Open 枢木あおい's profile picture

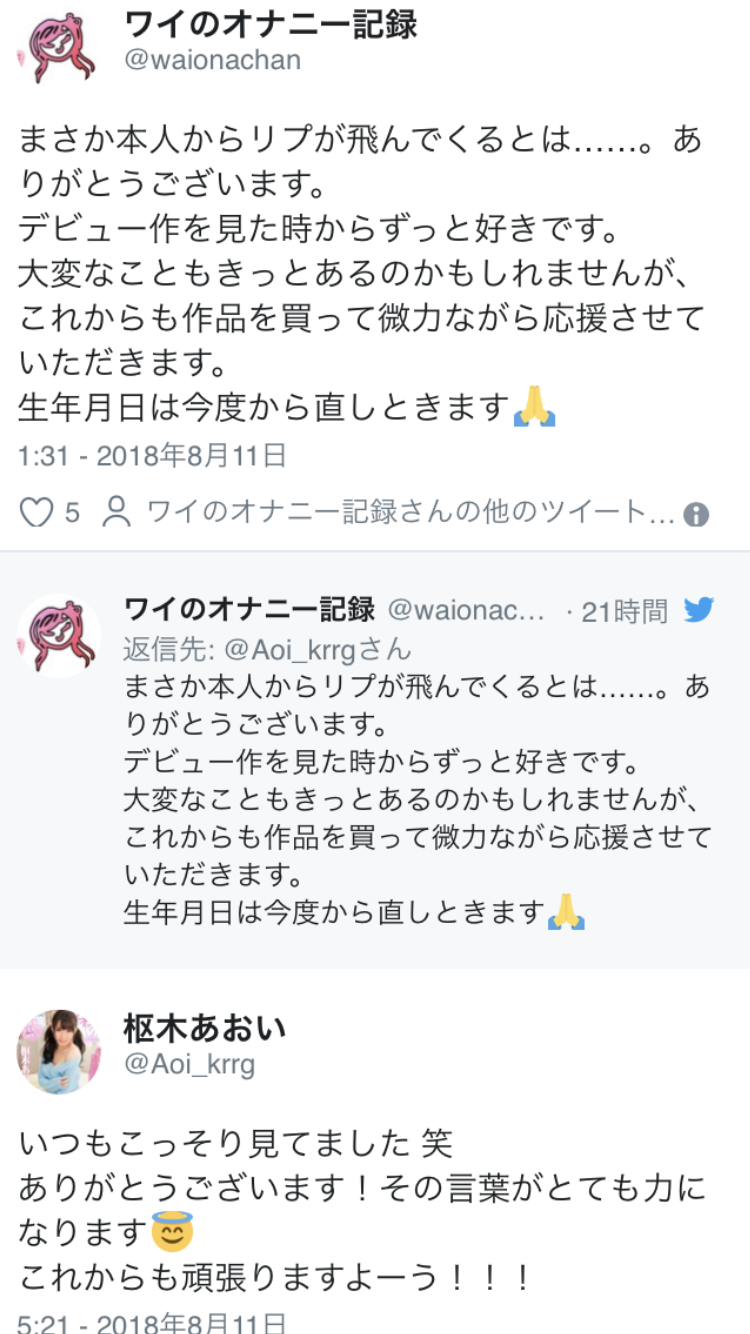pos(59,1051)
